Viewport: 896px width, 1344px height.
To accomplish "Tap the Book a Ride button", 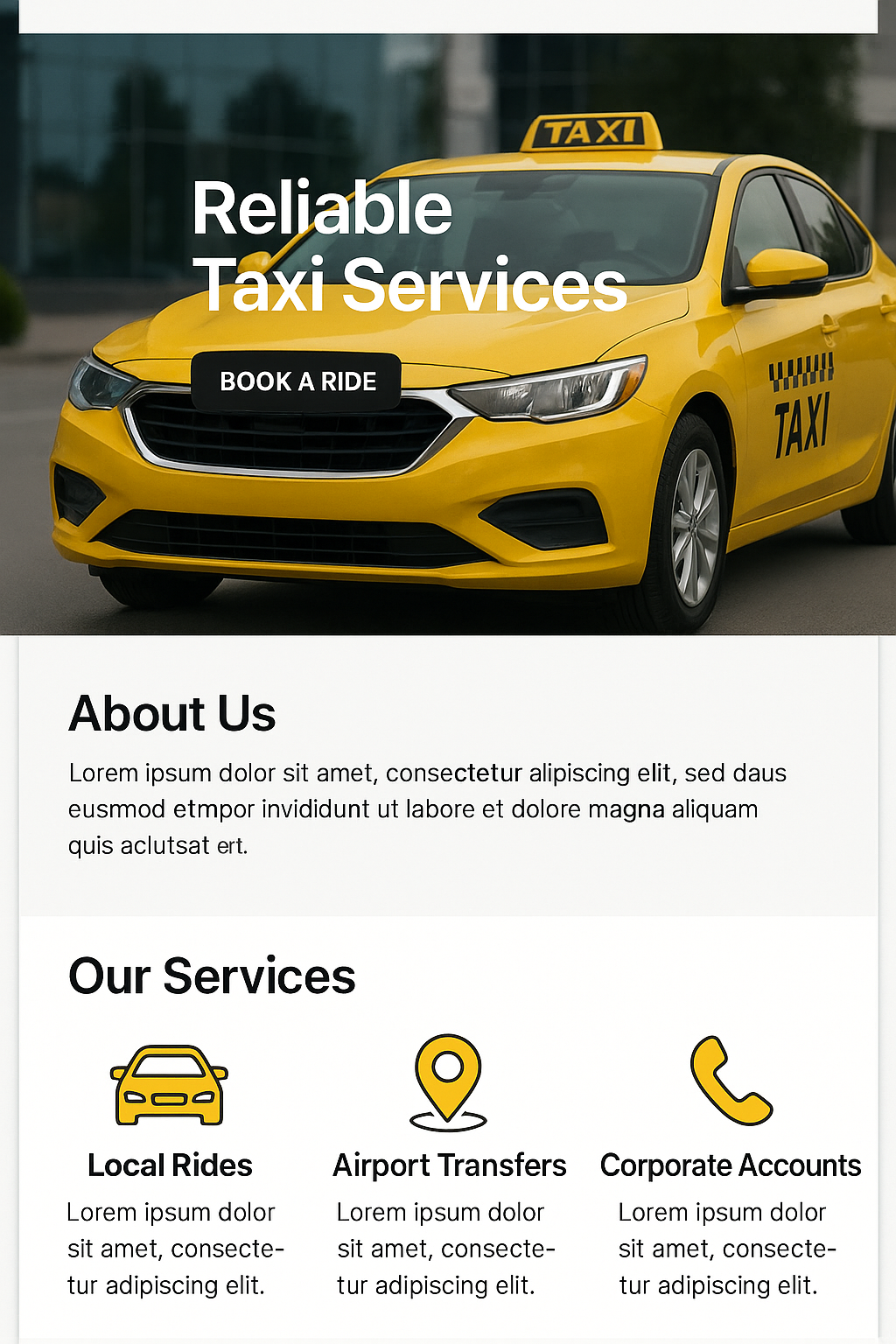I will (x=297, y=381).
